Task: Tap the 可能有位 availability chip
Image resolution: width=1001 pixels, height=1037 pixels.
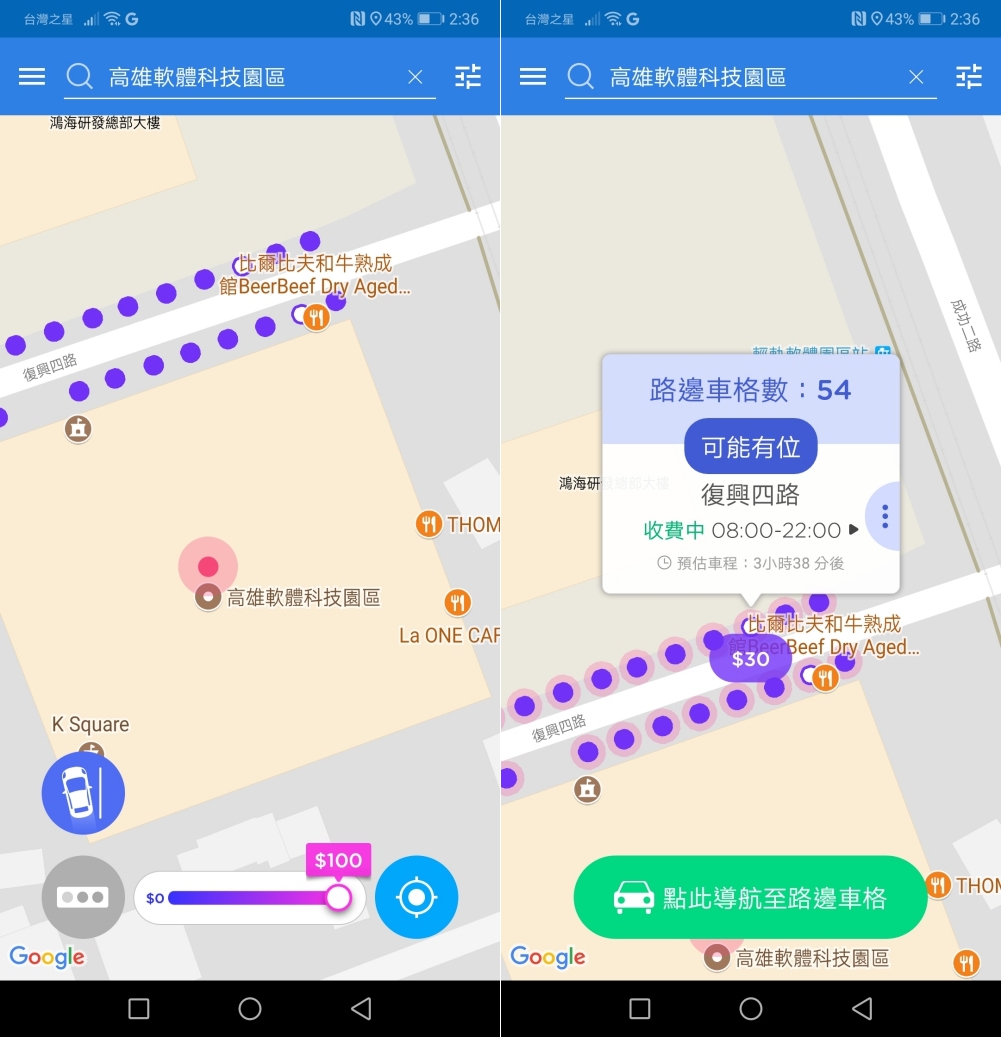Action: 750,447
